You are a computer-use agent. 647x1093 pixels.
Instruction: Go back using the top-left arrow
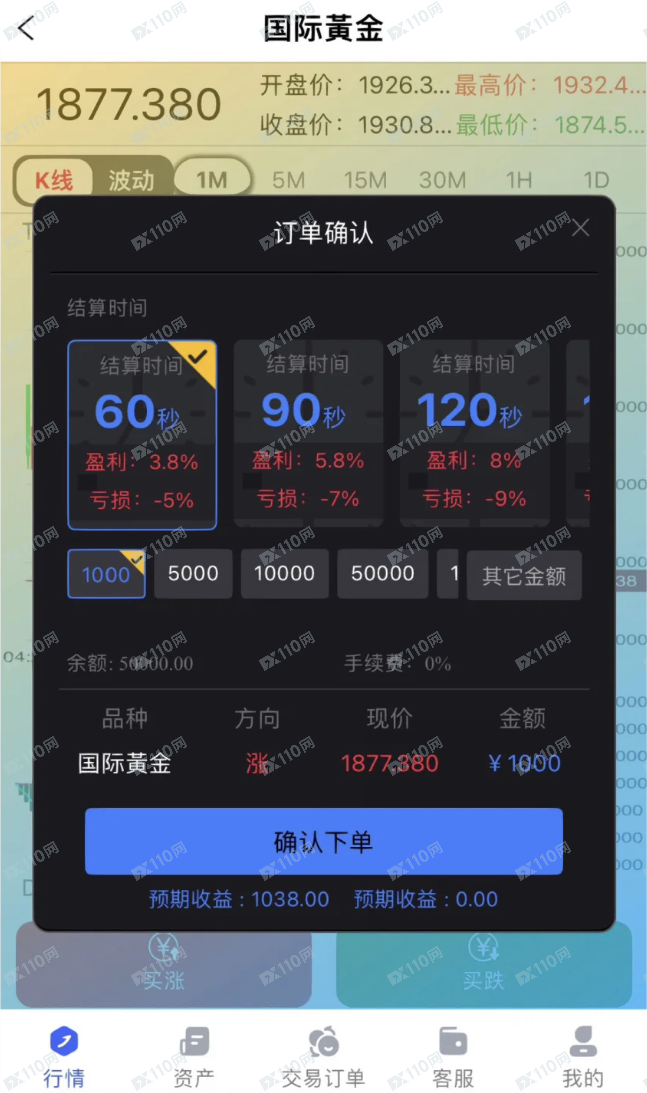click(x=26, y=29)
